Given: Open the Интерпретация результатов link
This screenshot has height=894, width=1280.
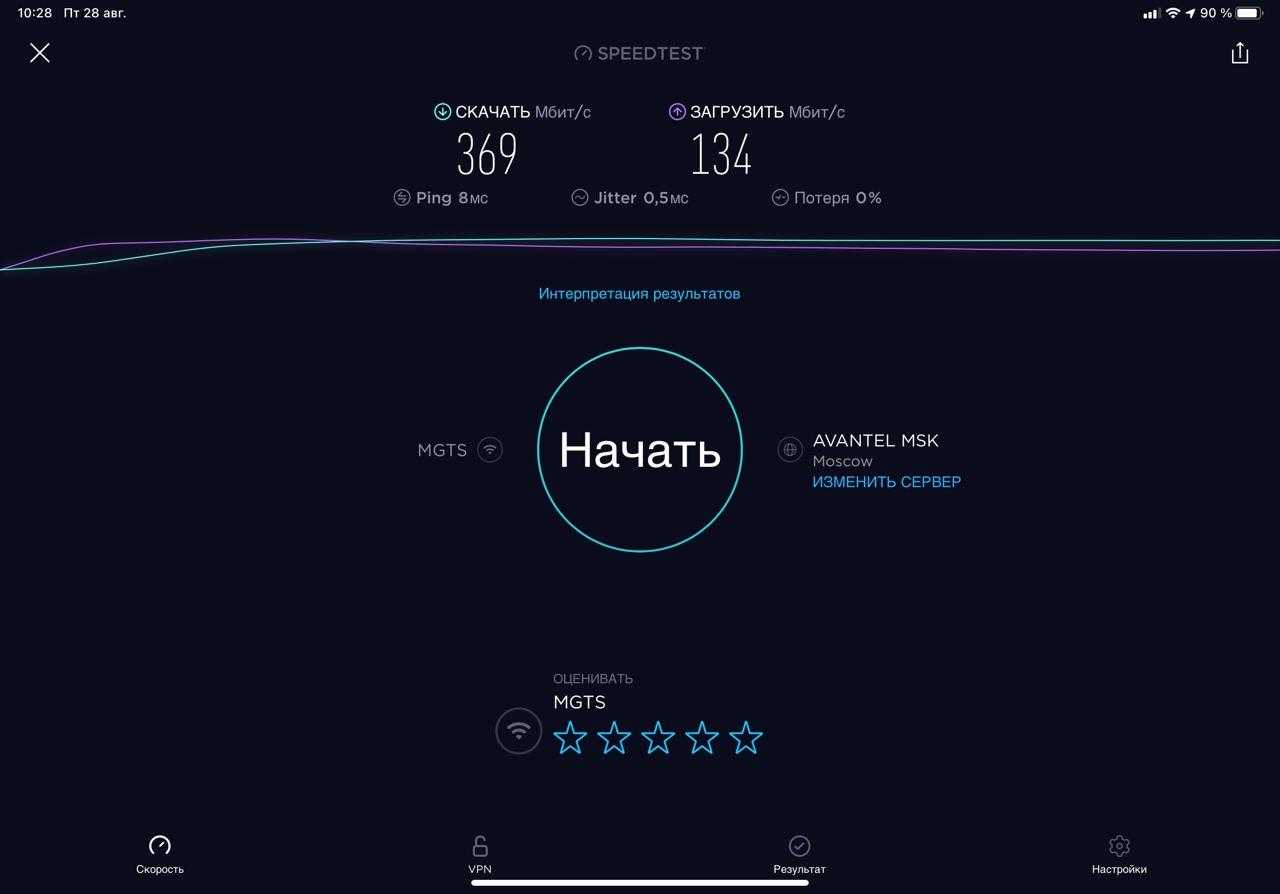Looking at the screenshot, I should (x=639, y=294).
